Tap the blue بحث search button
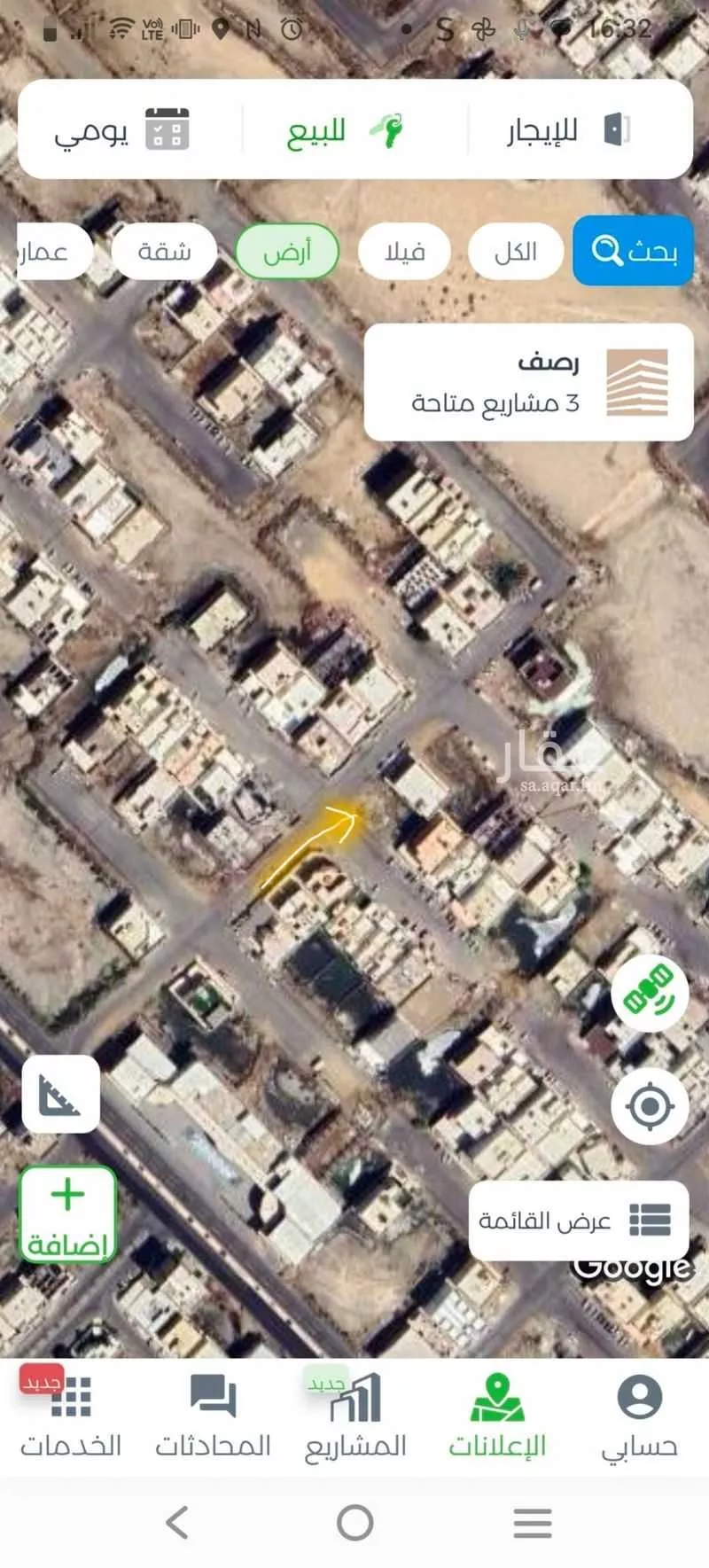709x1568 pixels. [x=633, y=251]
